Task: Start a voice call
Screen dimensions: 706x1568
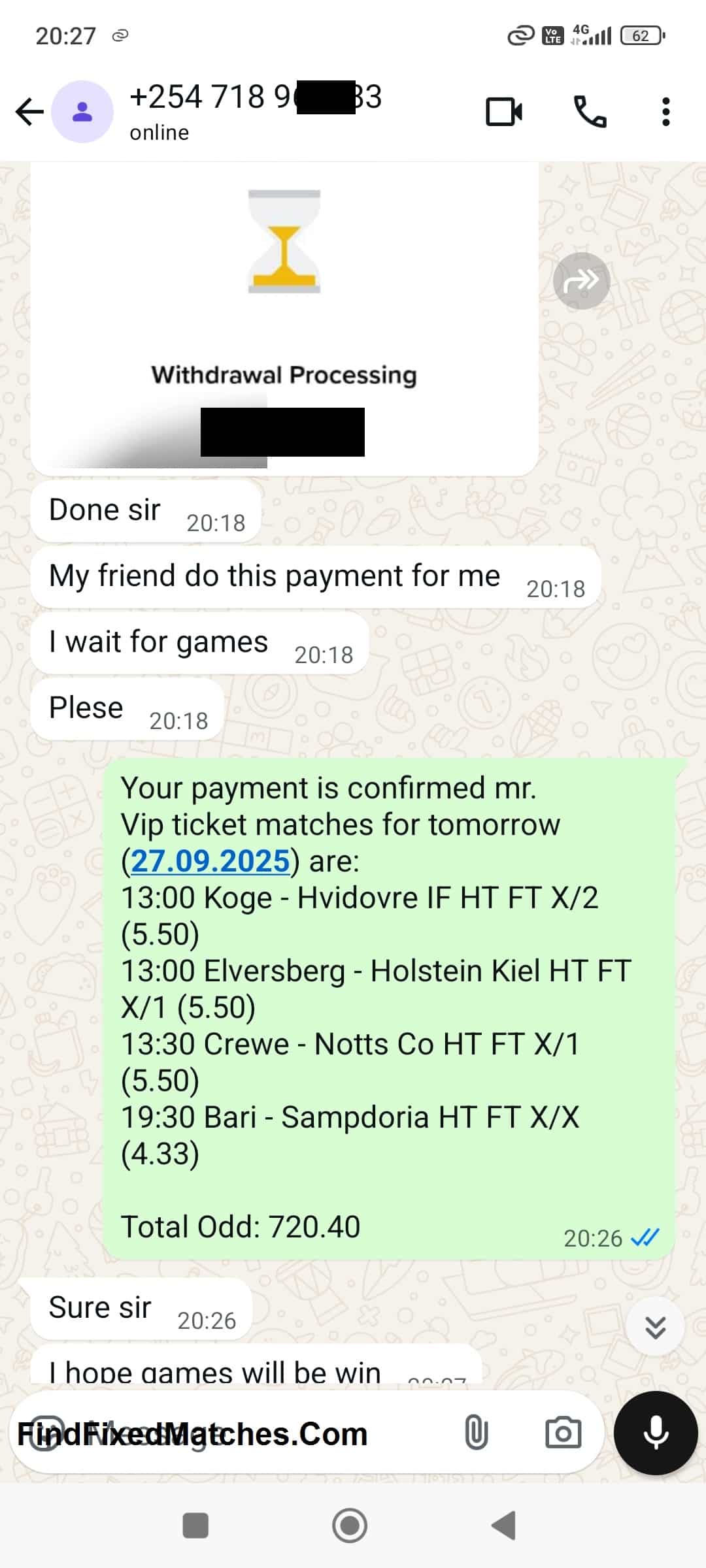Action: pos(590,112)
